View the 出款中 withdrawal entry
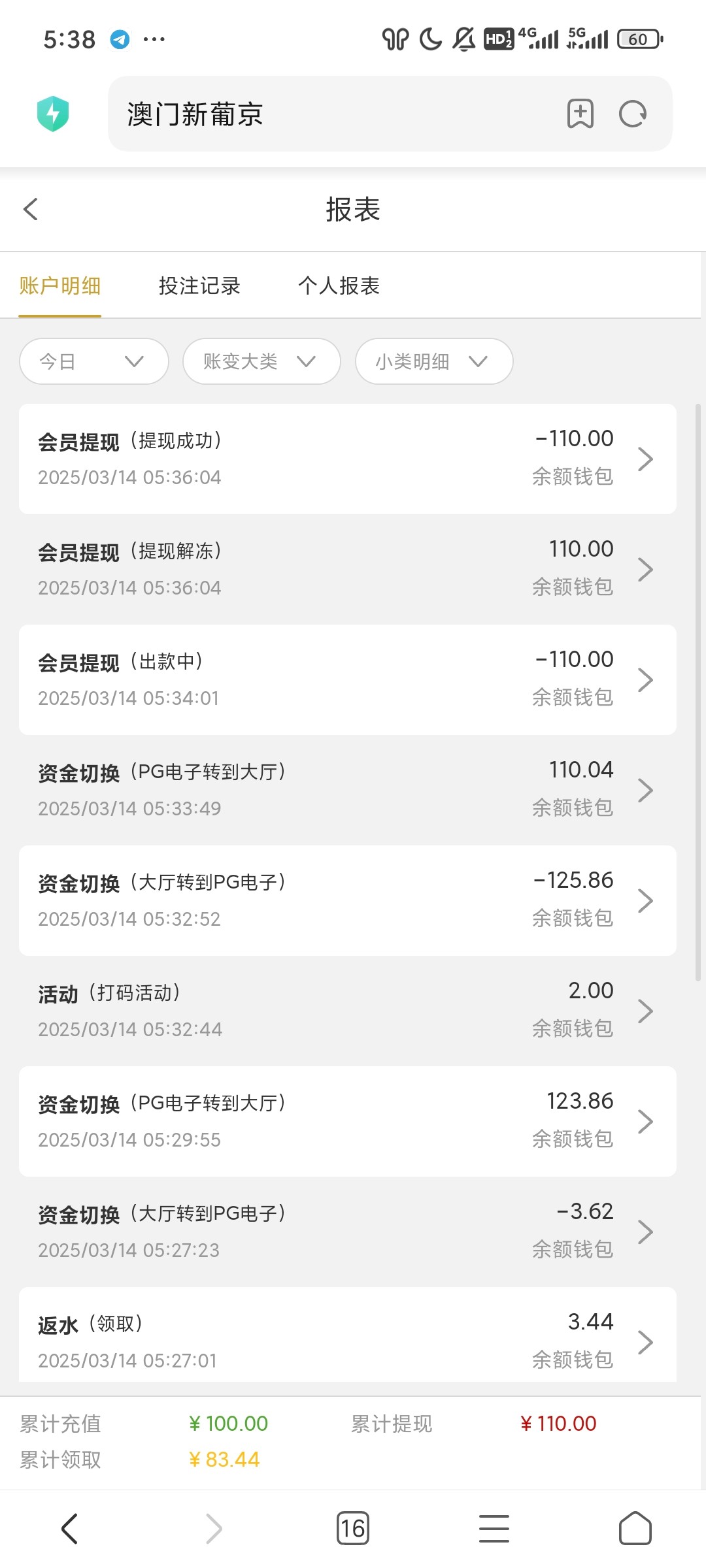This screenshot has width=706, height=1568. pyautogui.click(x=347, y=679)
